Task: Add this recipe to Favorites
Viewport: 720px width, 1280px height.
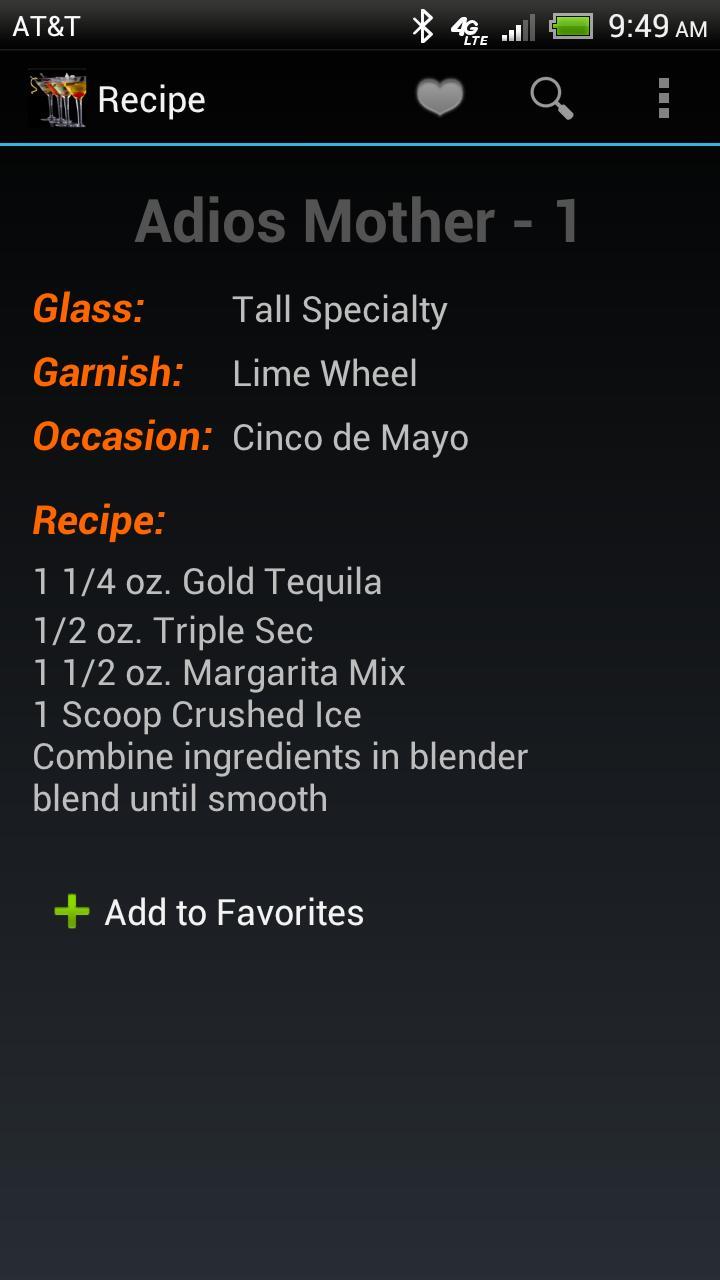Action: click(210, 912)
